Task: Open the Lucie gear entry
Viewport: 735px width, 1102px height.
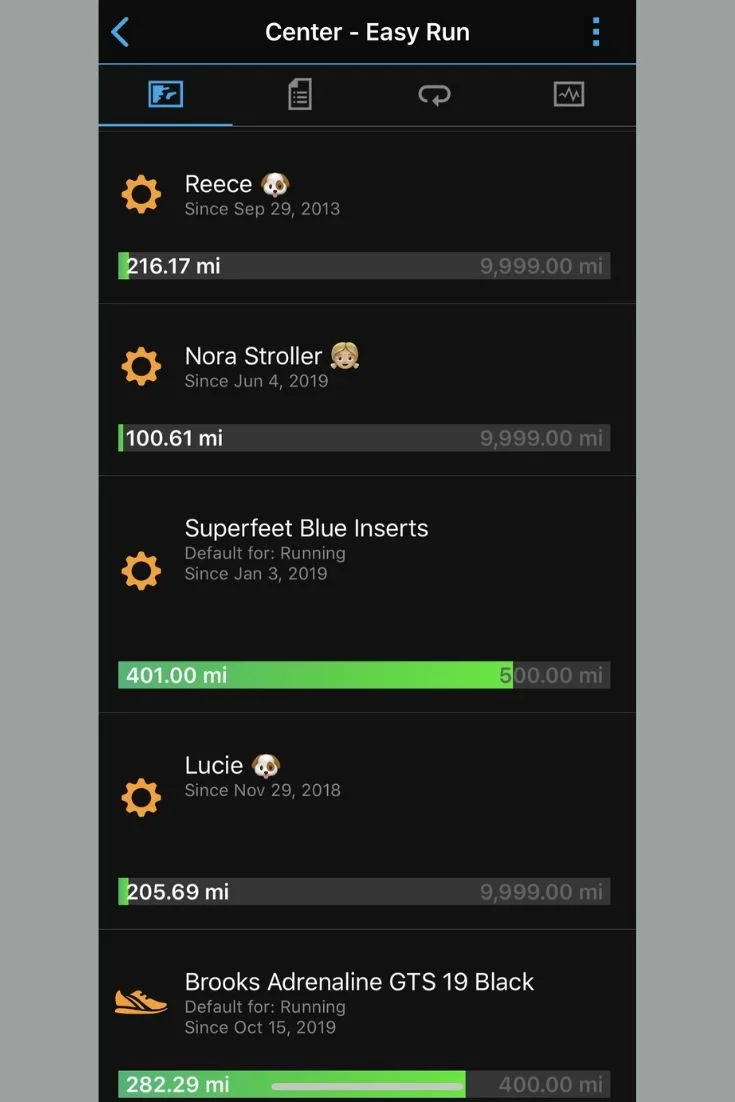Action: point(366,820)
